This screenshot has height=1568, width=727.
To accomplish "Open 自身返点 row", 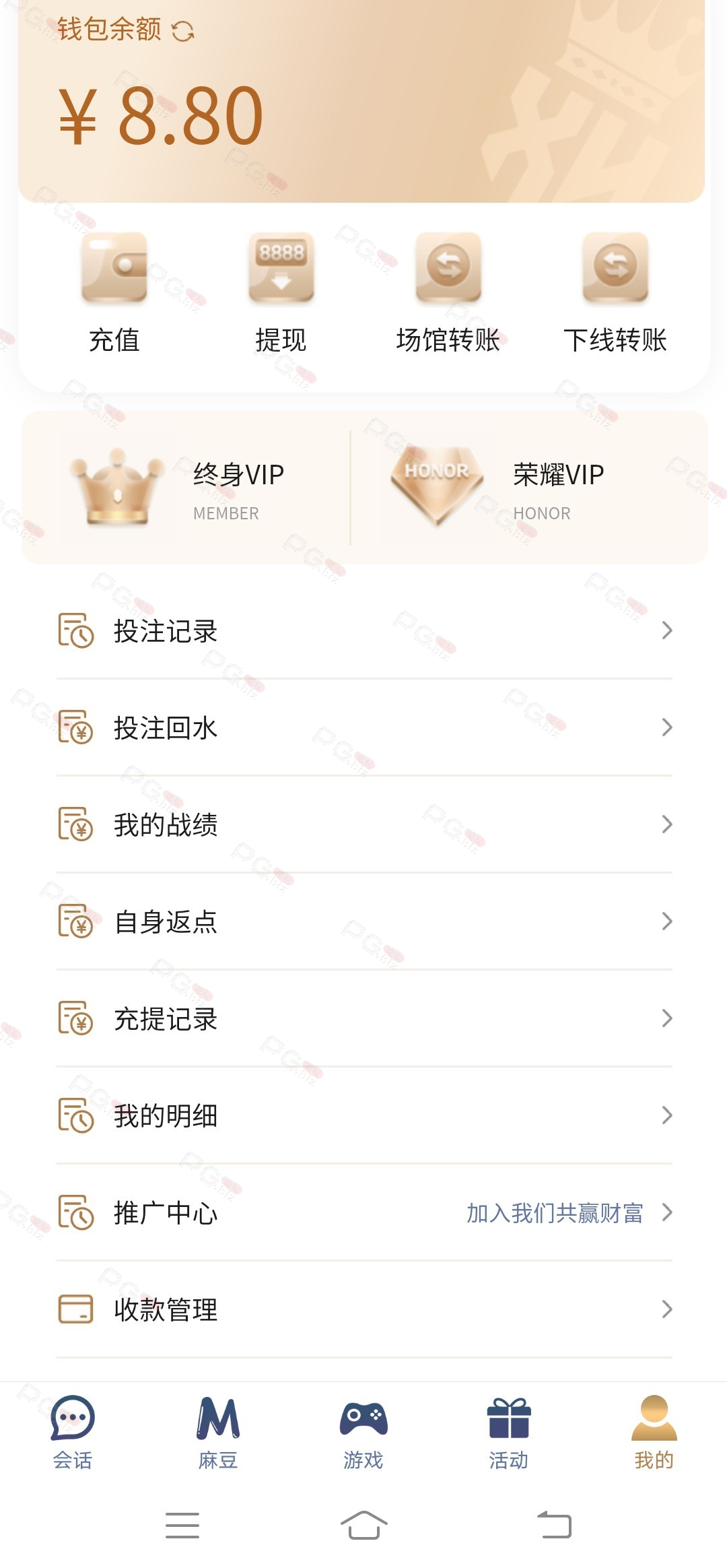I will (364, 922).
